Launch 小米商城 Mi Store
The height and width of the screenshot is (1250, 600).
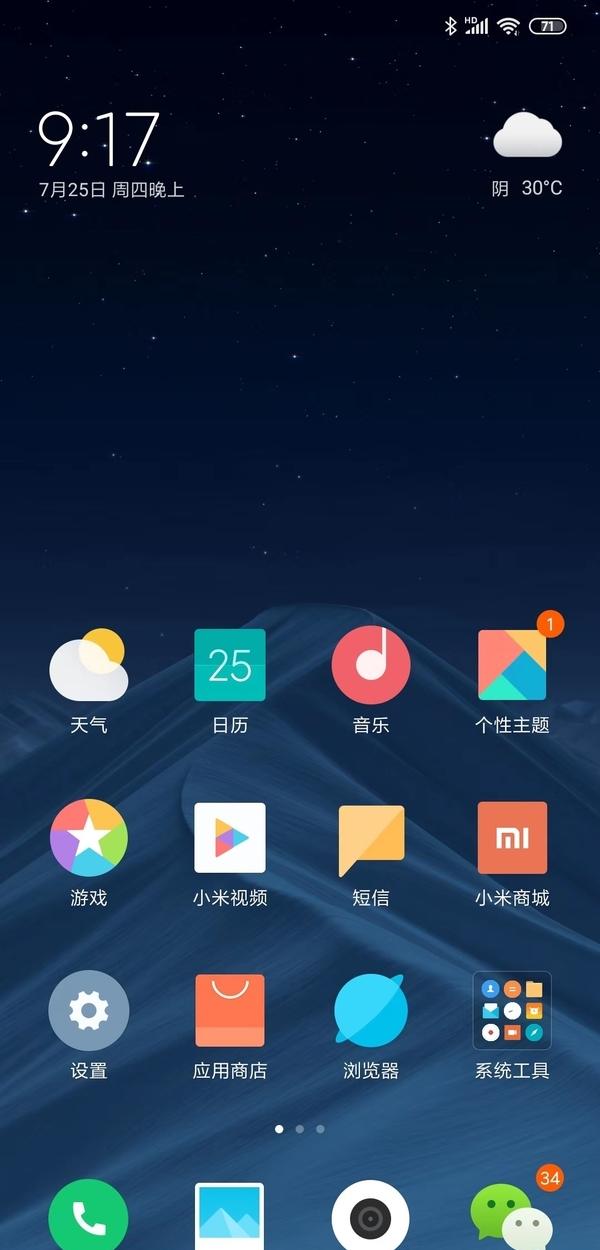512,838
